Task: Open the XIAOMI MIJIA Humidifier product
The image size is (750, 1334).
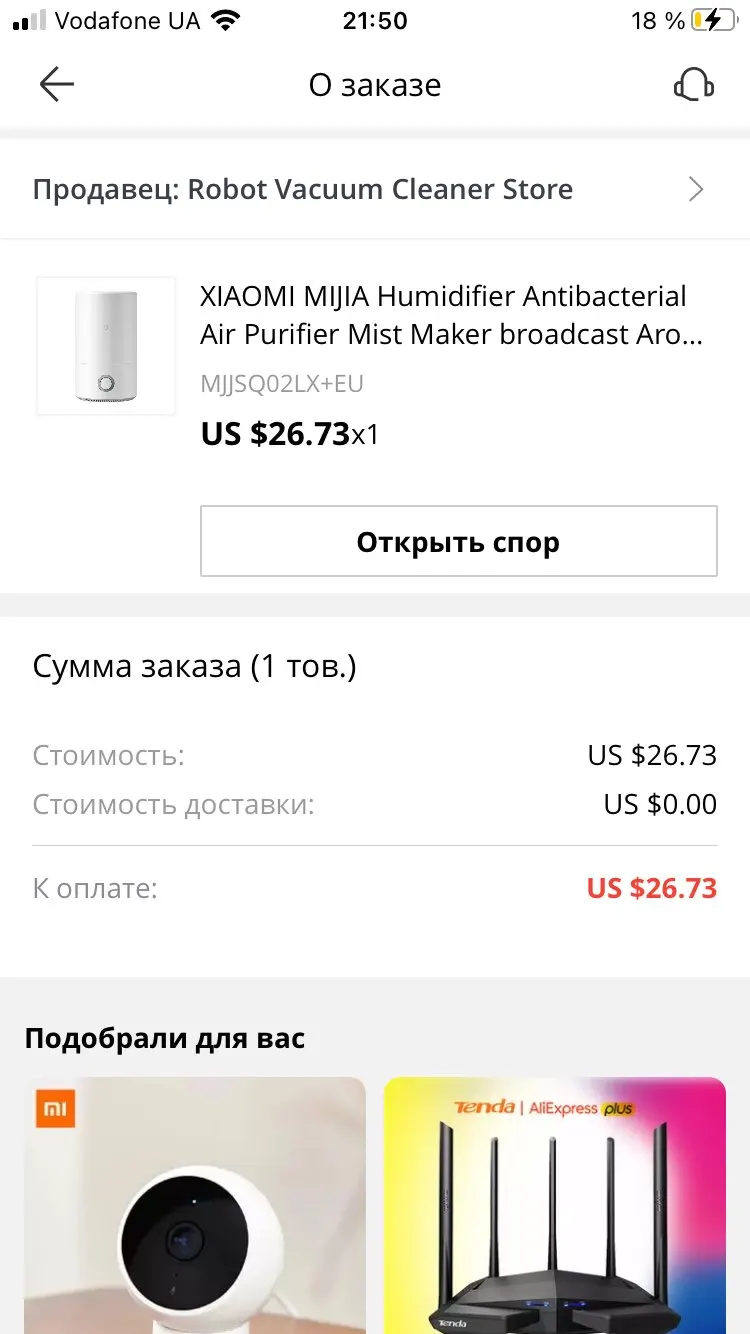Action: [450, 315]
